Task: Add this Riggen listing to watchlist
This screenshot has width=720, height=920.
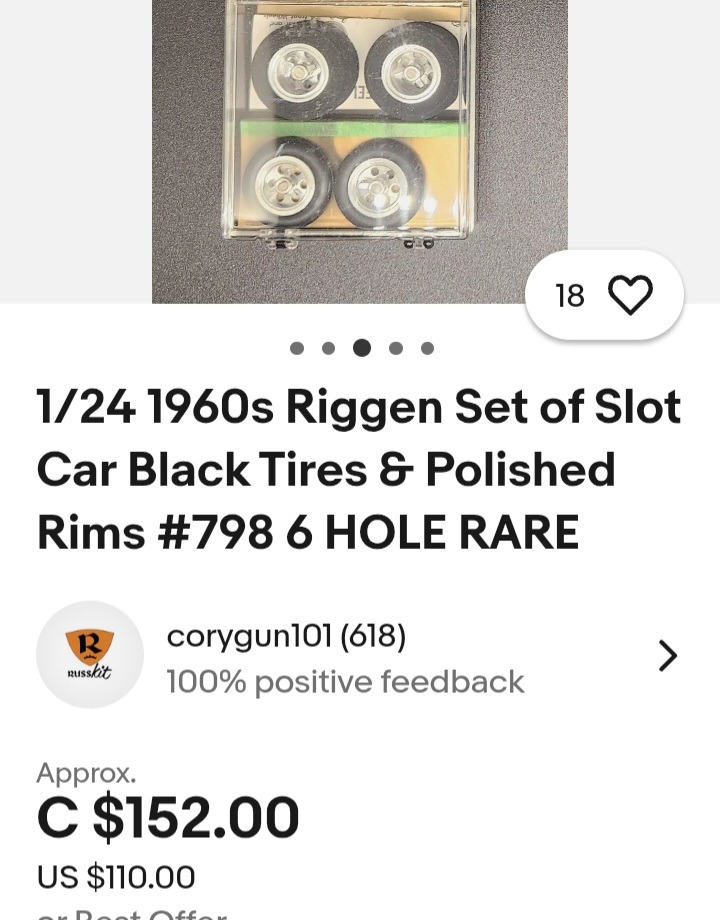Action: [x=630, y=295]
